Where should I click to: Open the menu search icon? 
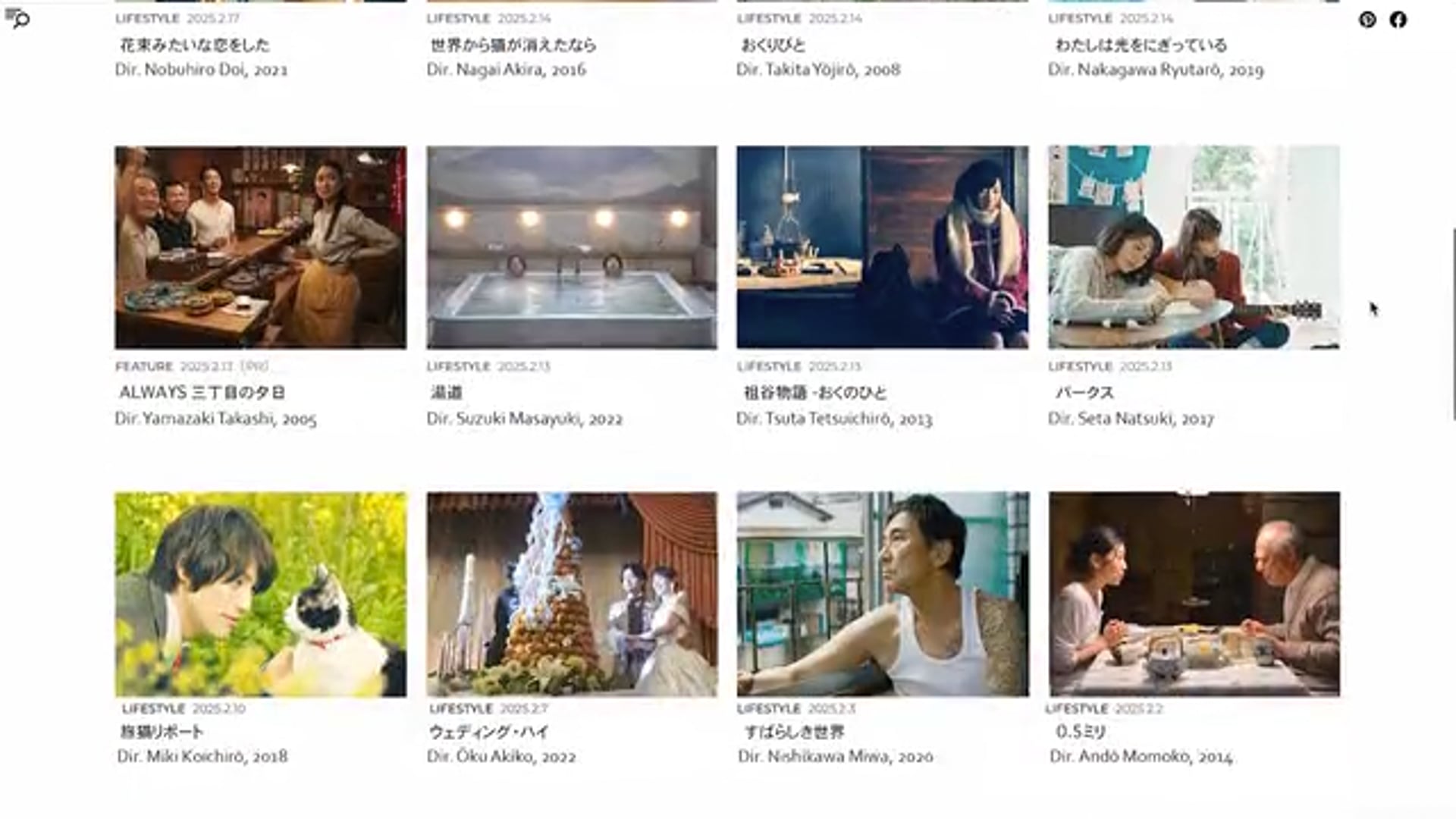[17, 18]
